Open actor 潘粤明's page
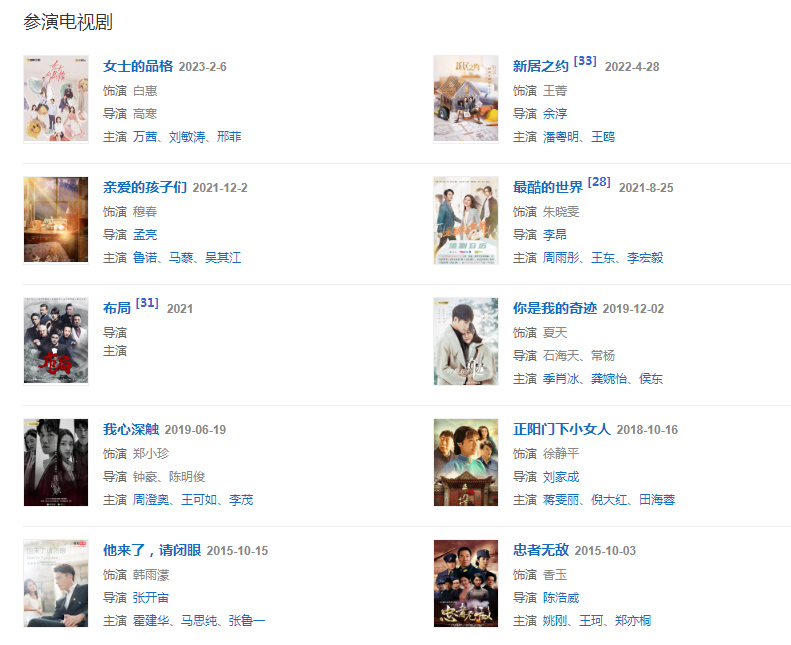791x645 pixels. tap(561, 136)
